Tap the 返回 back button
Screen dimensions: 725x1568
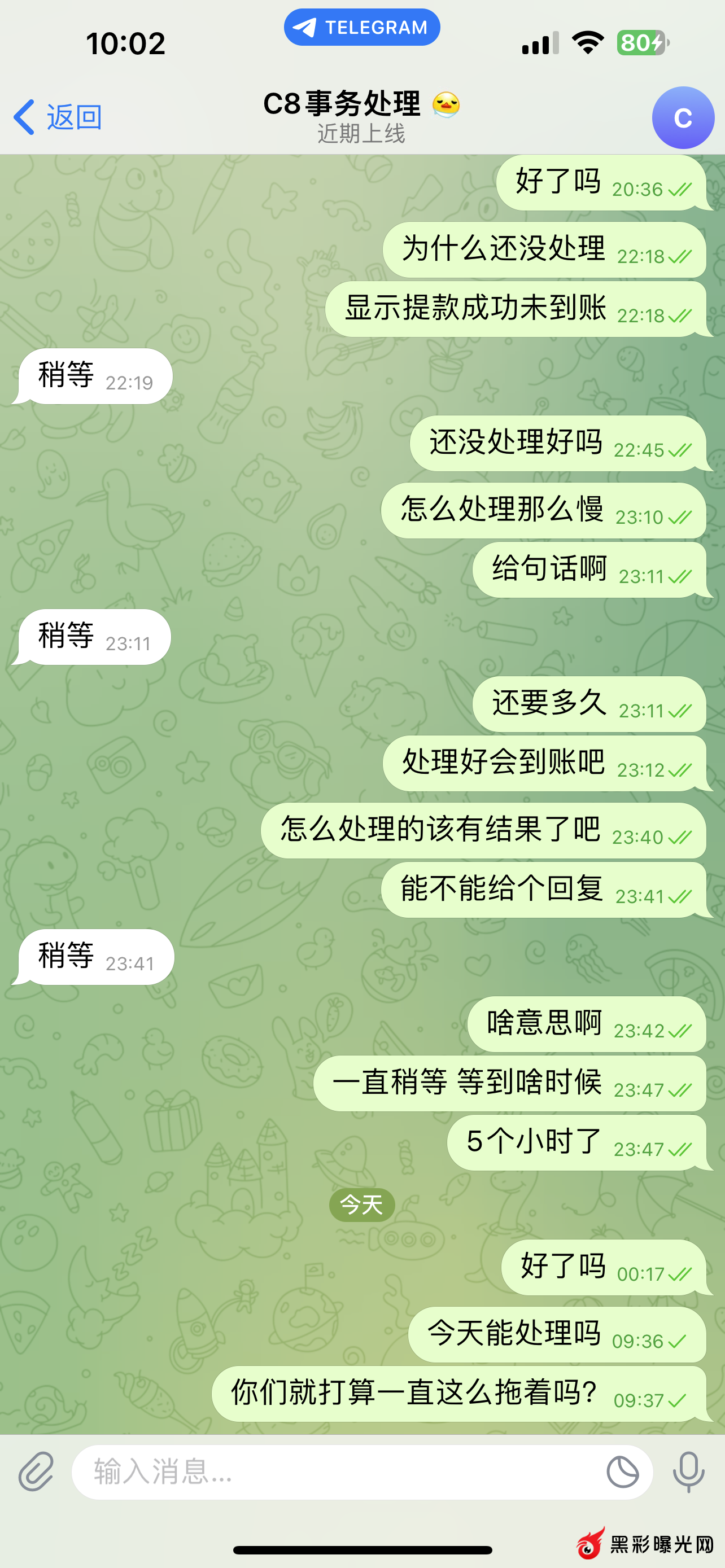coord(58,117)
